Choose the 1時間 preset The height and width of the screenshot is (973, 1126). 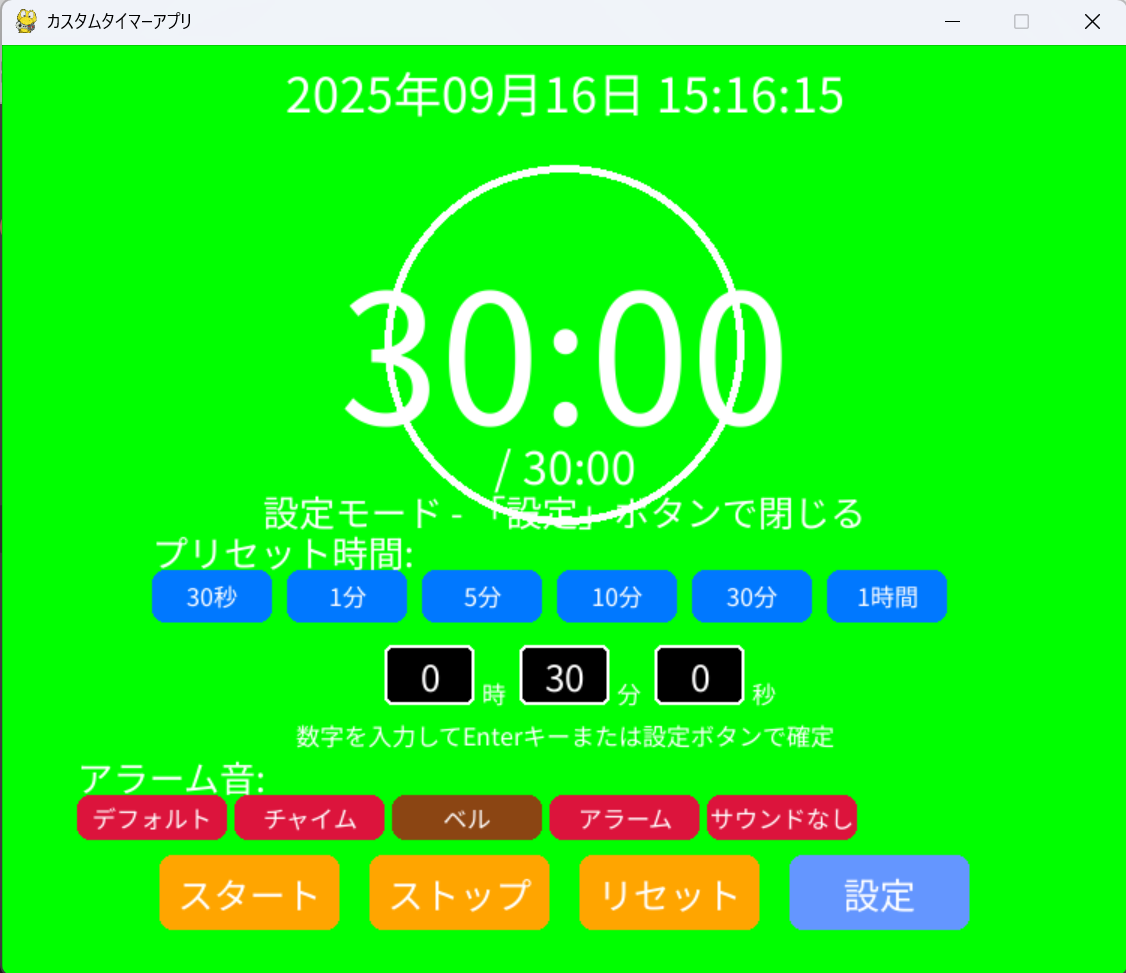pyautogui.click(x=887, y=597)
